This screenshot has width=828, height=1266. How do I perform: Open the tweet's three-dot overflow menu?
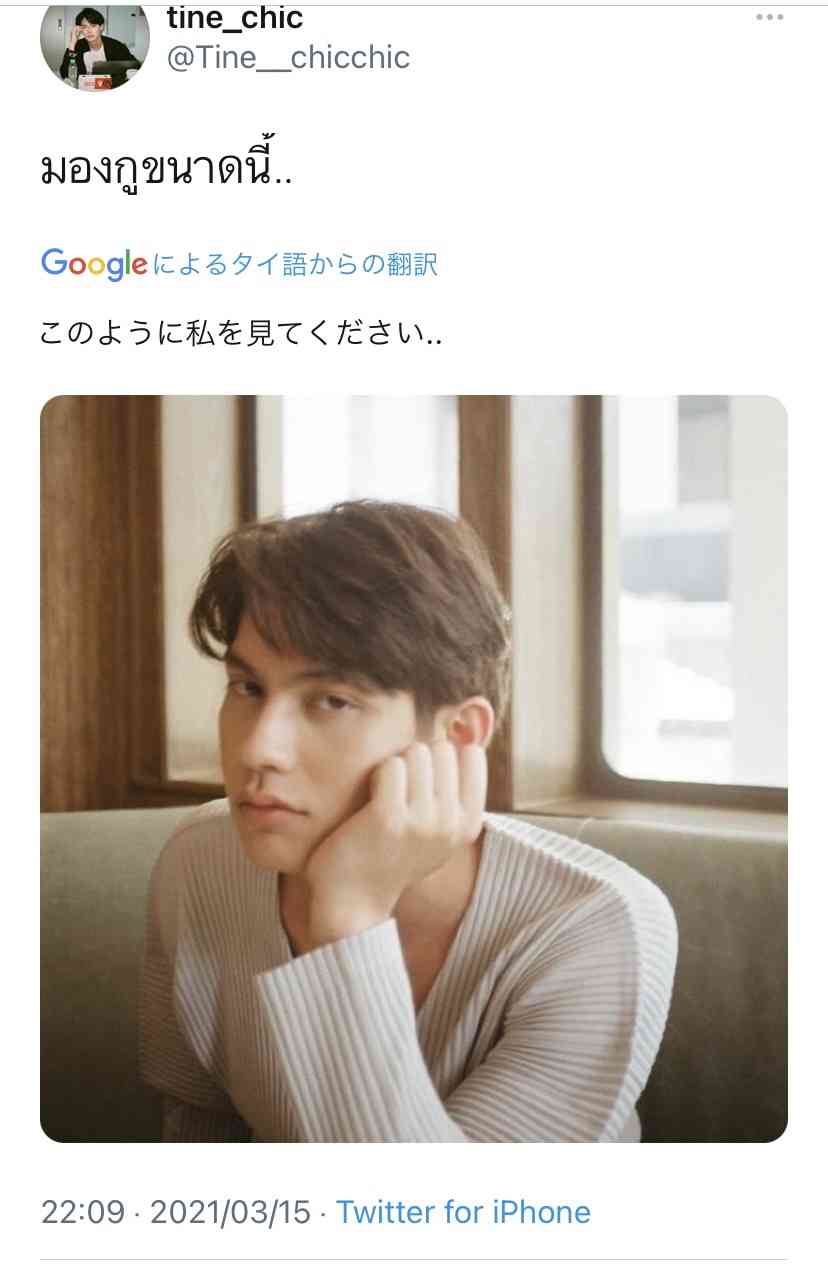coord(770,17)
